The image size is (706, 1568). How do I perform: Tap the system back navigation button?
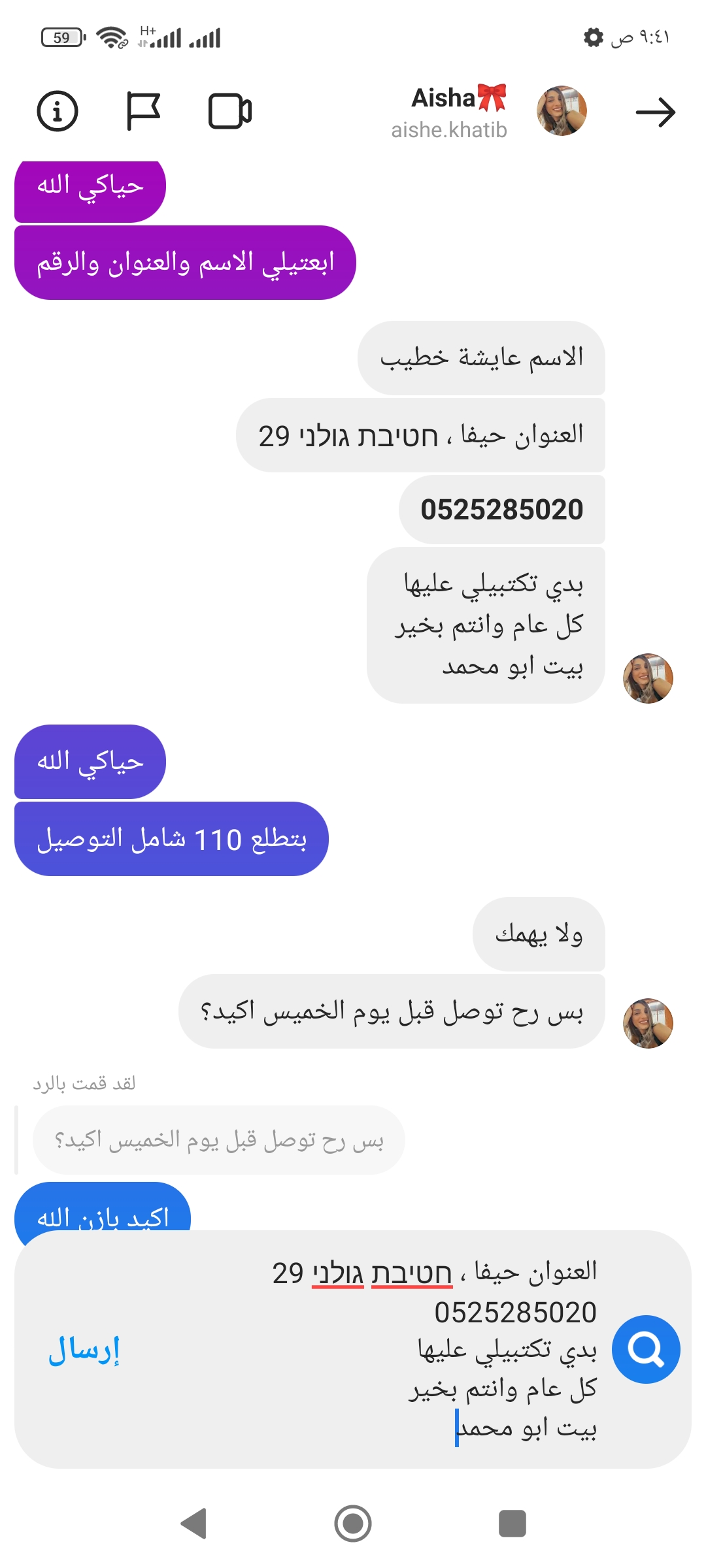[193, 1524]
